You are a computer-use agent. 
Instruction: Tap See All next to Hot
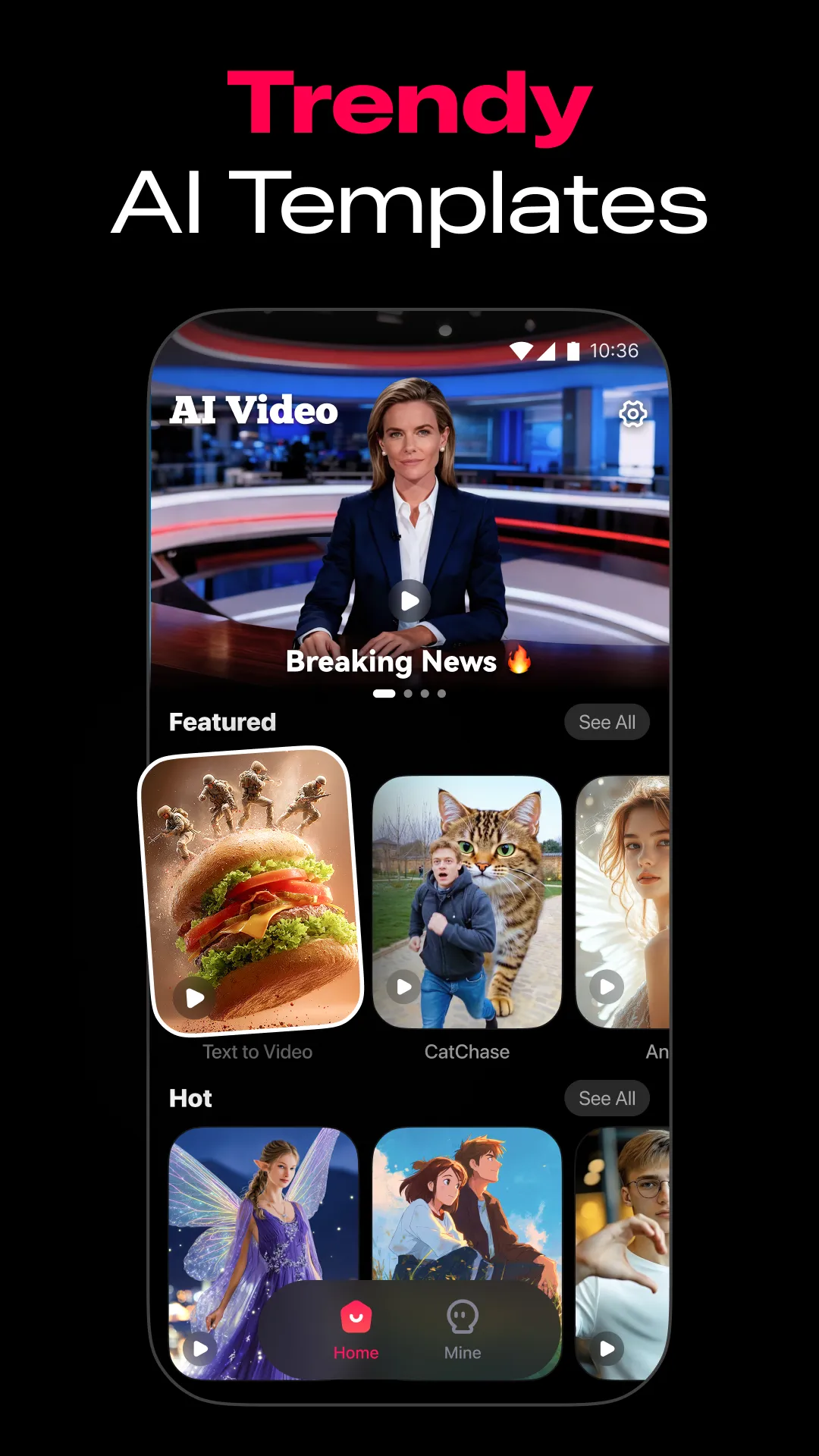click(x=607, y=1098)
